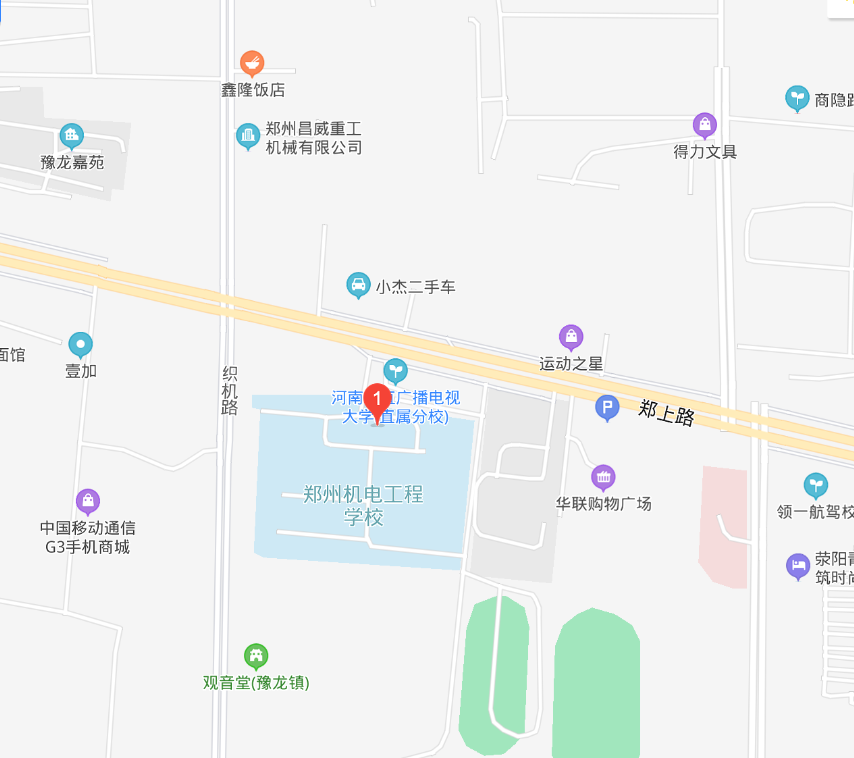854x758 pixels.
Task: Open the 小杰二手车 car dealer marker
Action: click(358, 286)
